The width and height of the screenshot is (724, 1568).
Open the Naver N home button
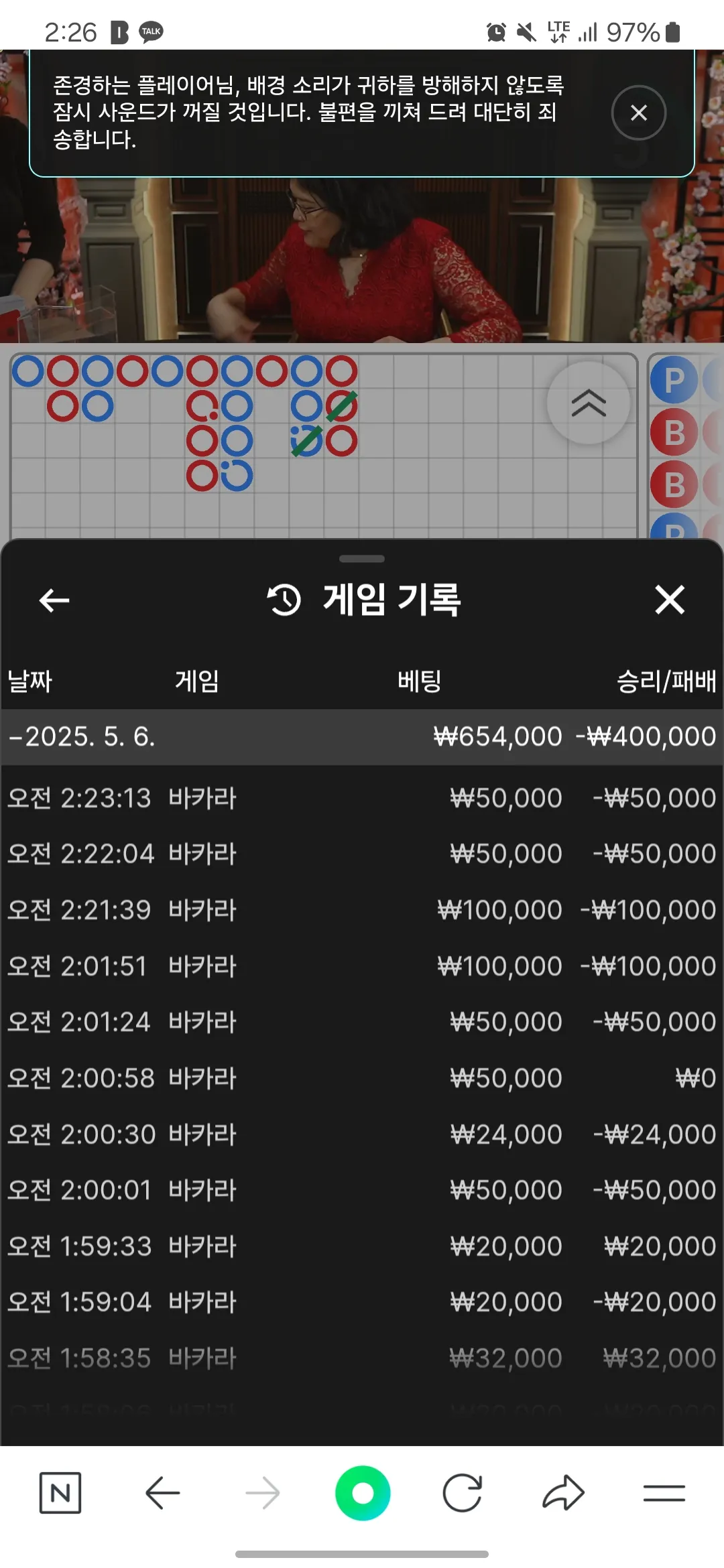point(60,1493)
